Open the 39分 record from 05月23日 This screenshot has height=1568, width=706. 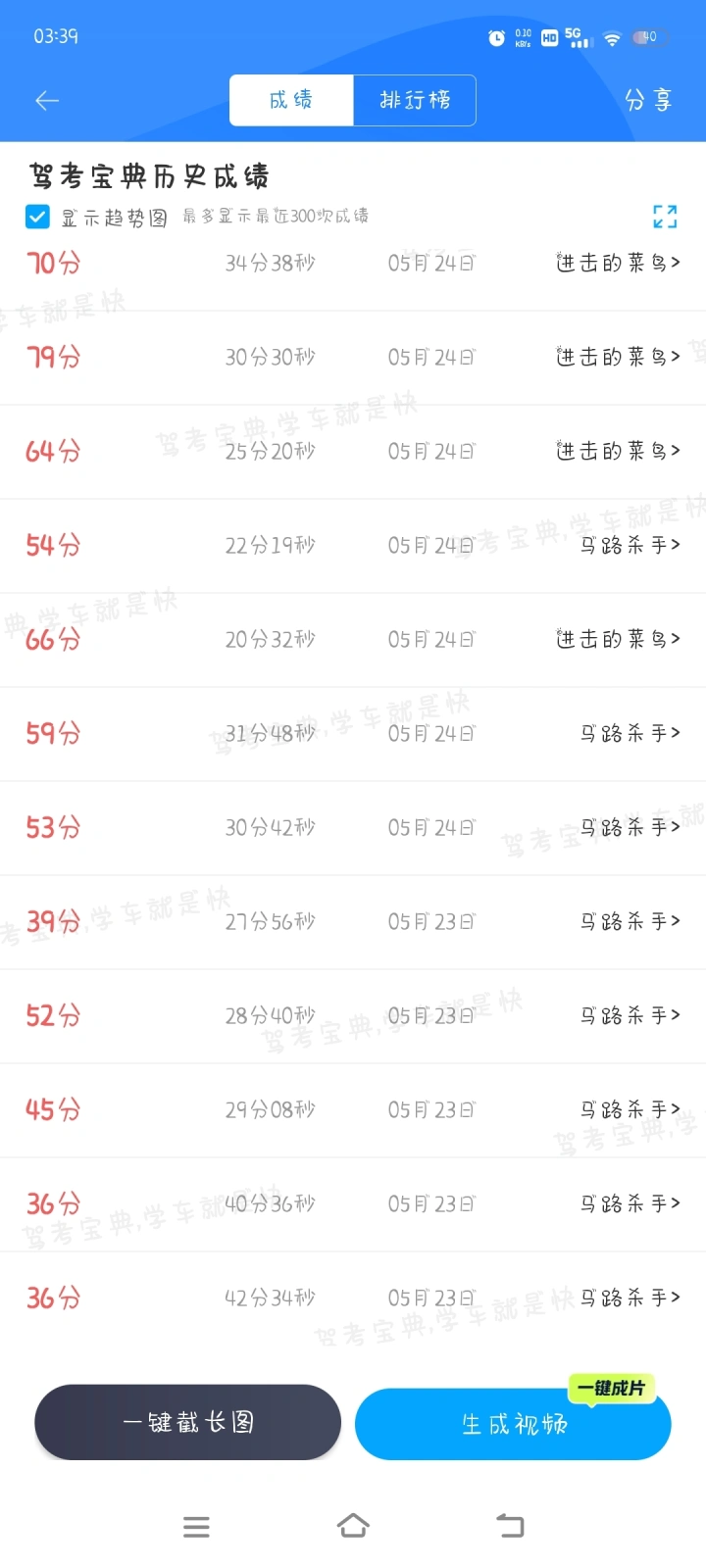[353, 922]
